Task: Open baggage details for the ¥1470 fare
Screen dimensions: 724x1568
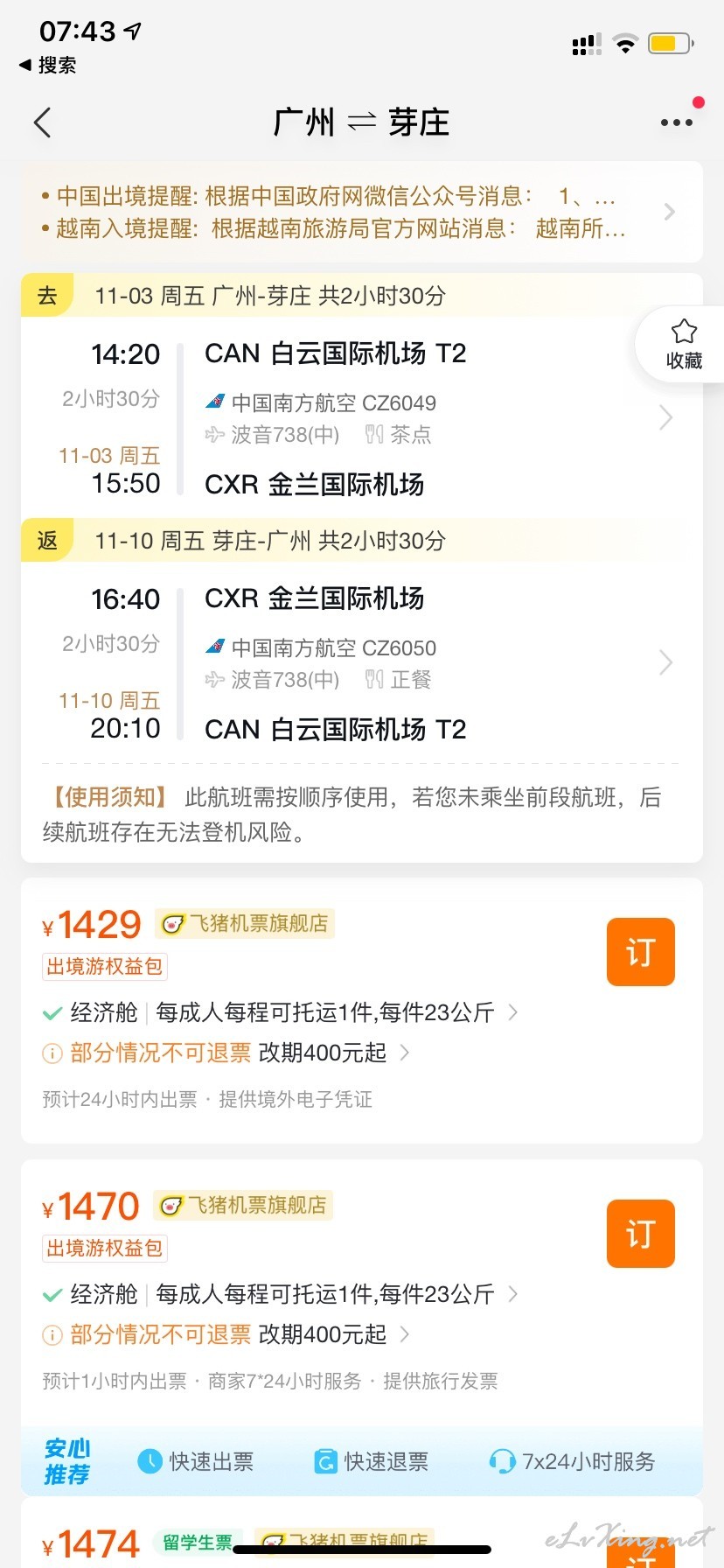Action: (281, 1294)
